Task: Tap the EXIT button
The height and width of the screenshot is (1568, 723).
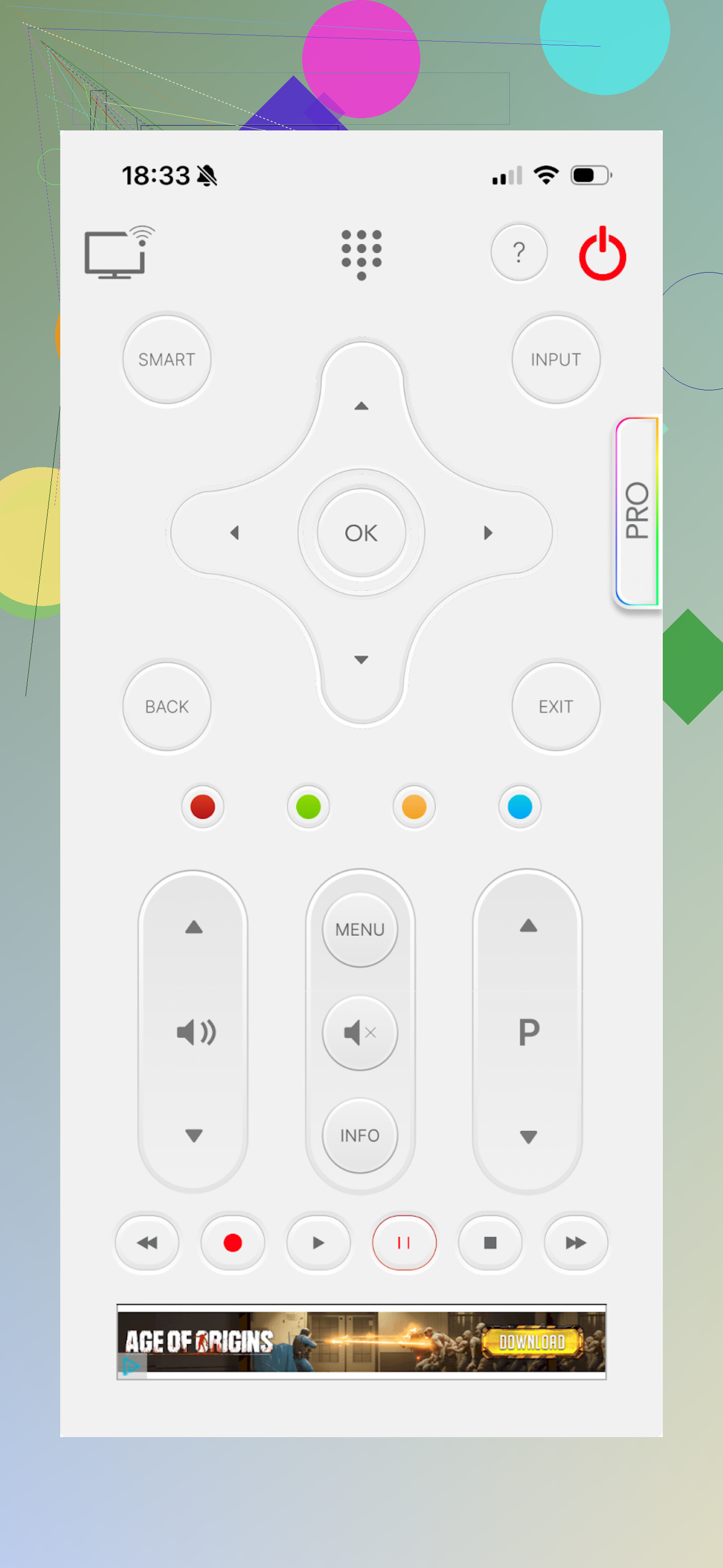Action: coord(555,706)
